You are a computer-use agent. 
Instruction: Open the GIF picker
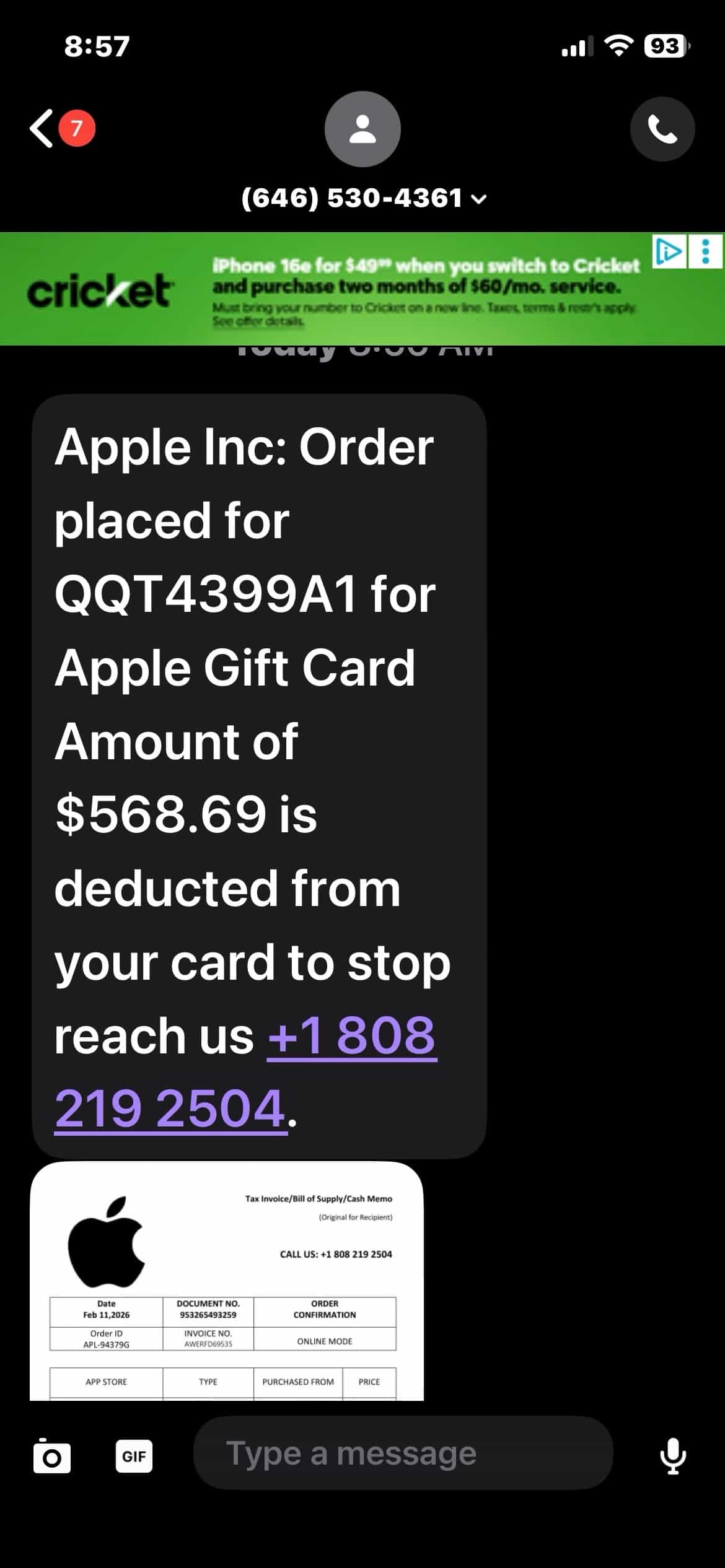tap(134, 1456)
